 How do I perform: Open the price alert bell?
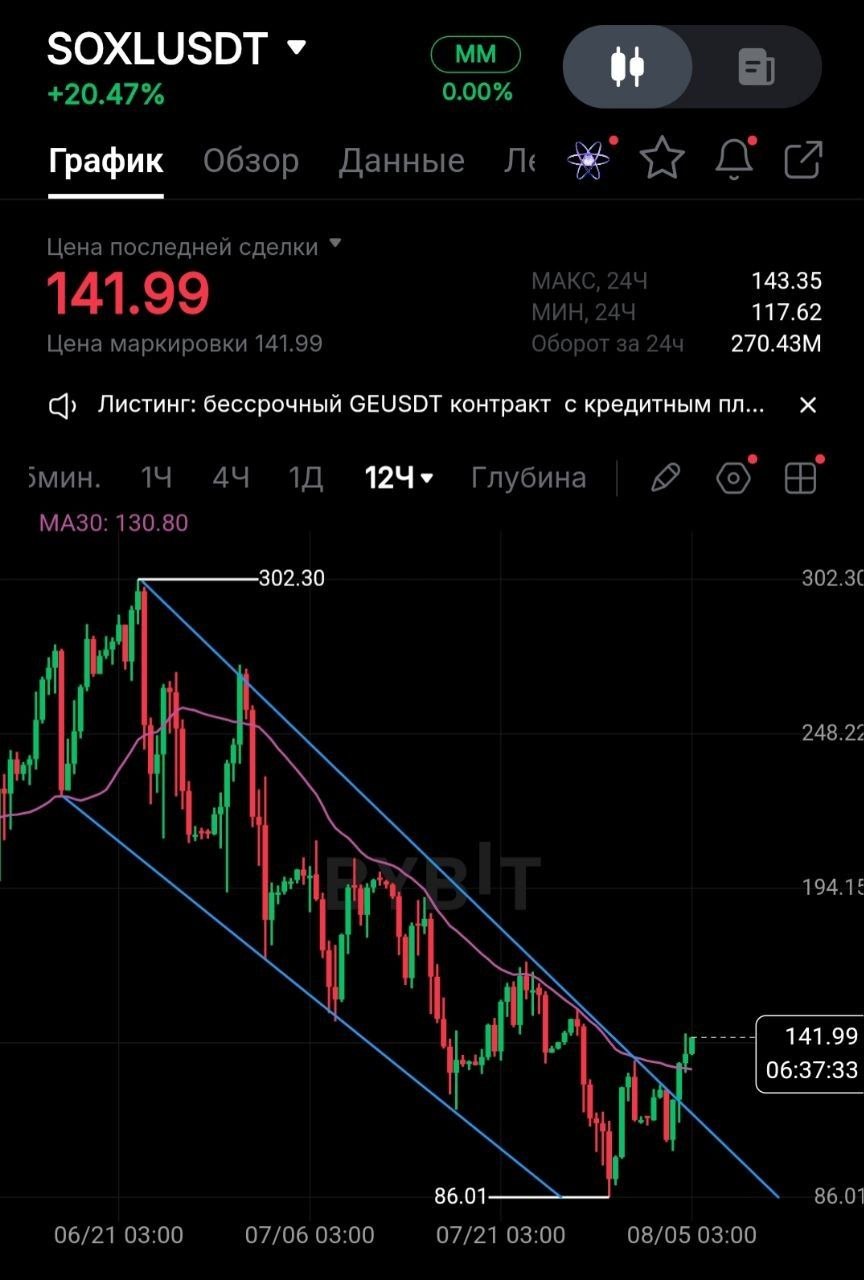734,159
